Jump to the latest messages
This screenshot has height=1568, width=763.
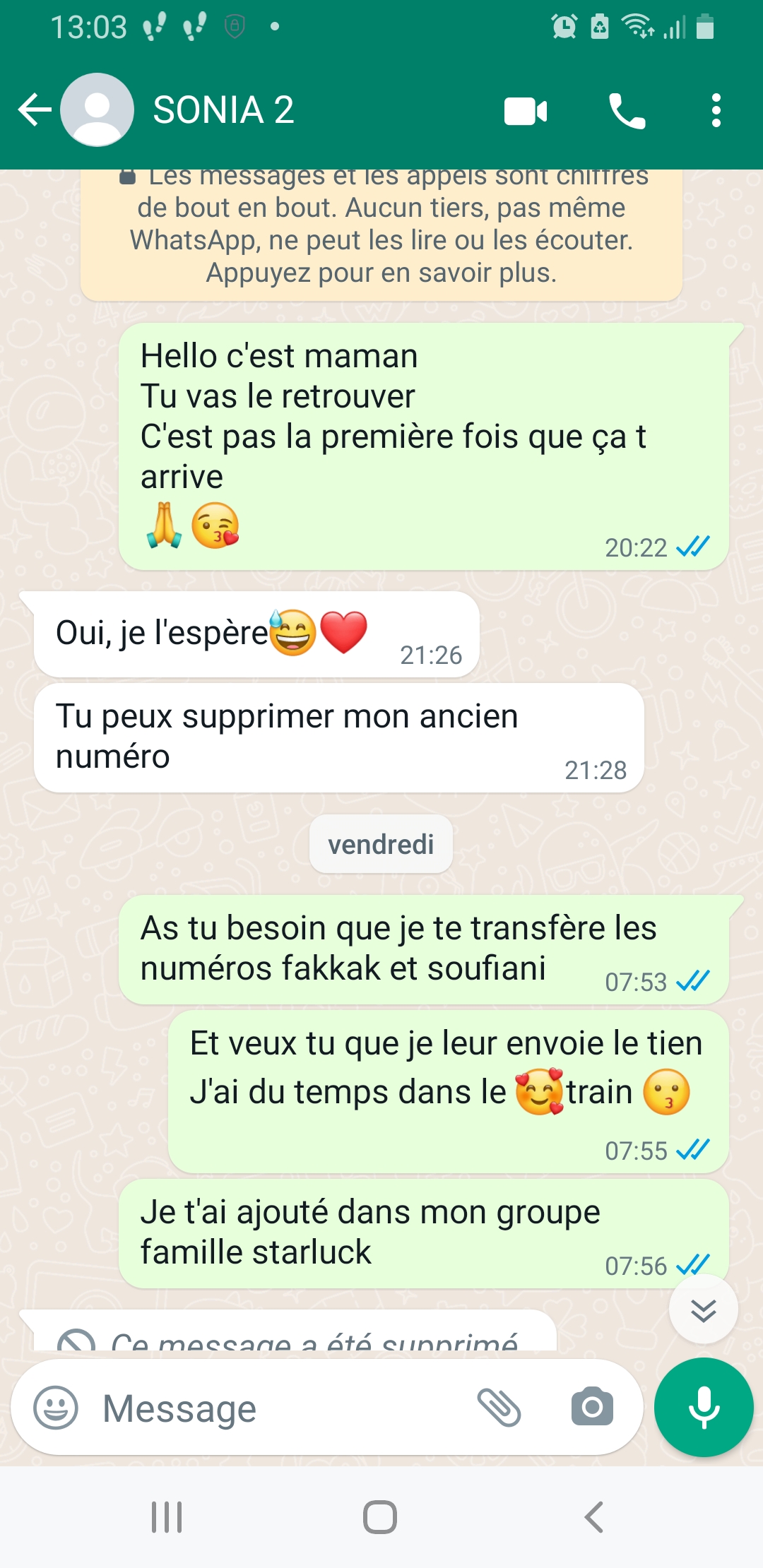pos(703,1309)
